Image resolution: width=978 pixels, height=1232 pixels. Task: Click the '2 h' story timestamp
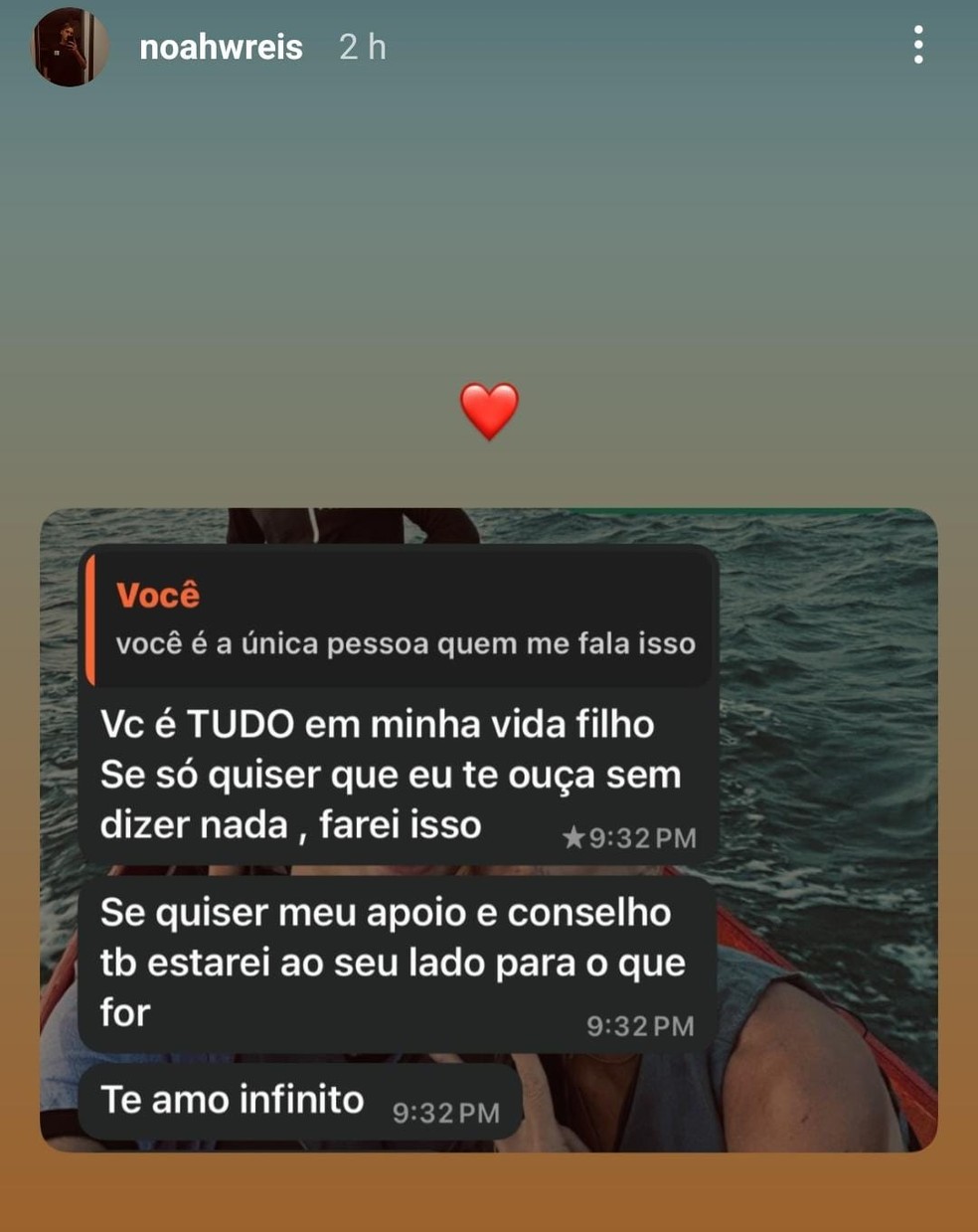(x=360, y=47)
